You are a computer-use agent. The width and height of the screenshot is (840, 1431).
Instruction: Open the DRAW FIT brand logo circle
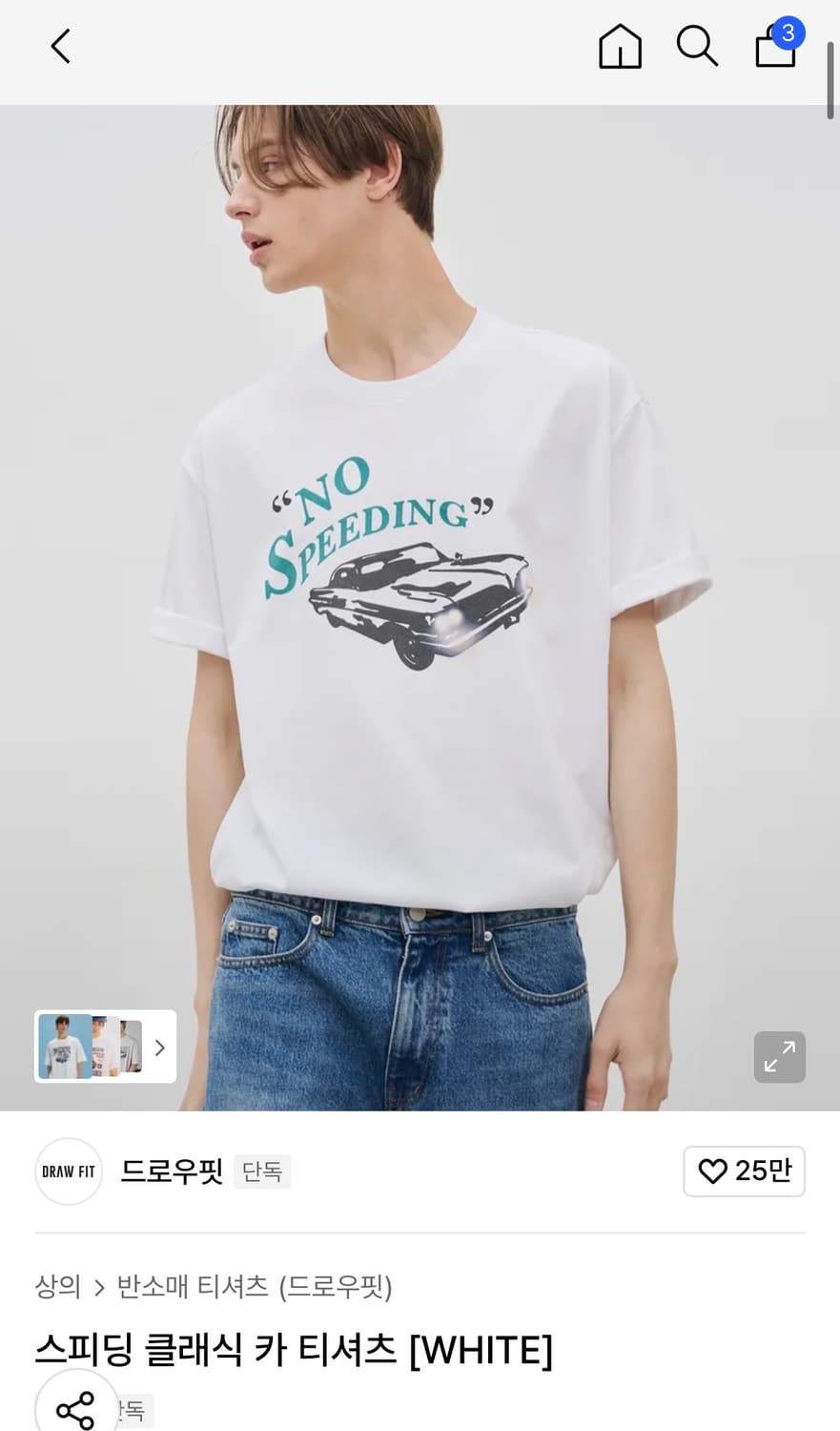(x=68, y=1172)
